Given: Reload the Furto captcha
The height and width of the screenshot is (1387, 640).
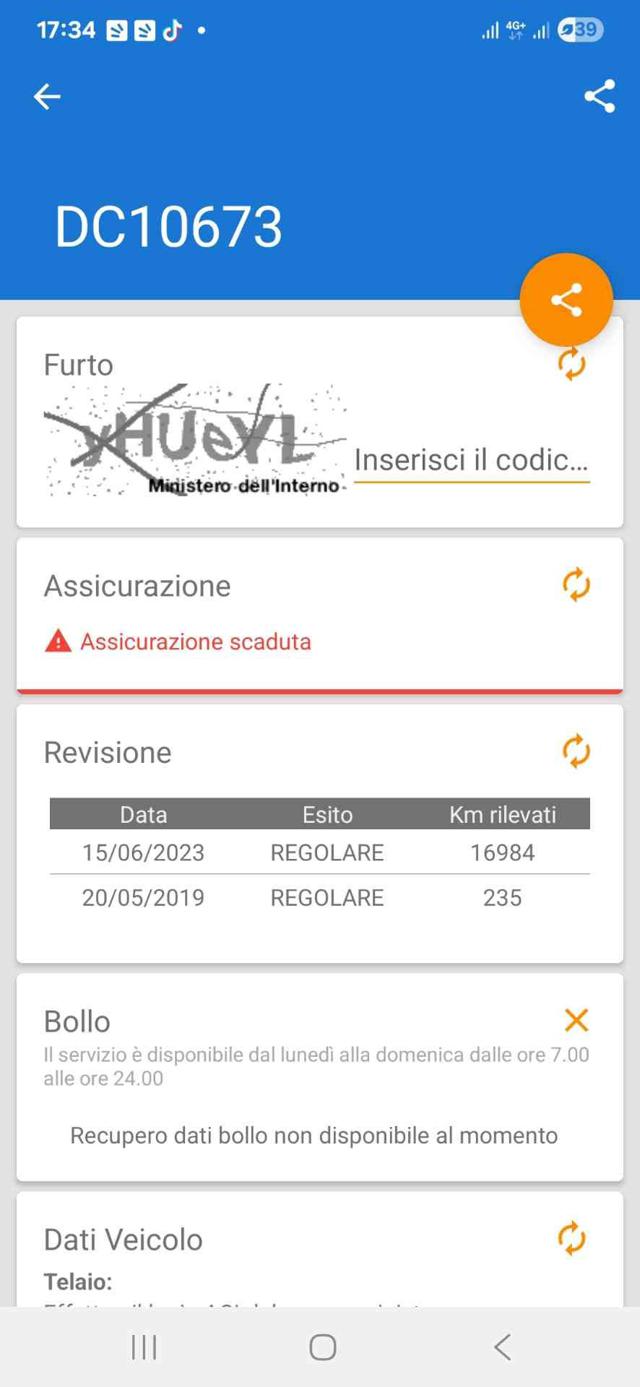Looking at the screenshot, I should point(572,363).
